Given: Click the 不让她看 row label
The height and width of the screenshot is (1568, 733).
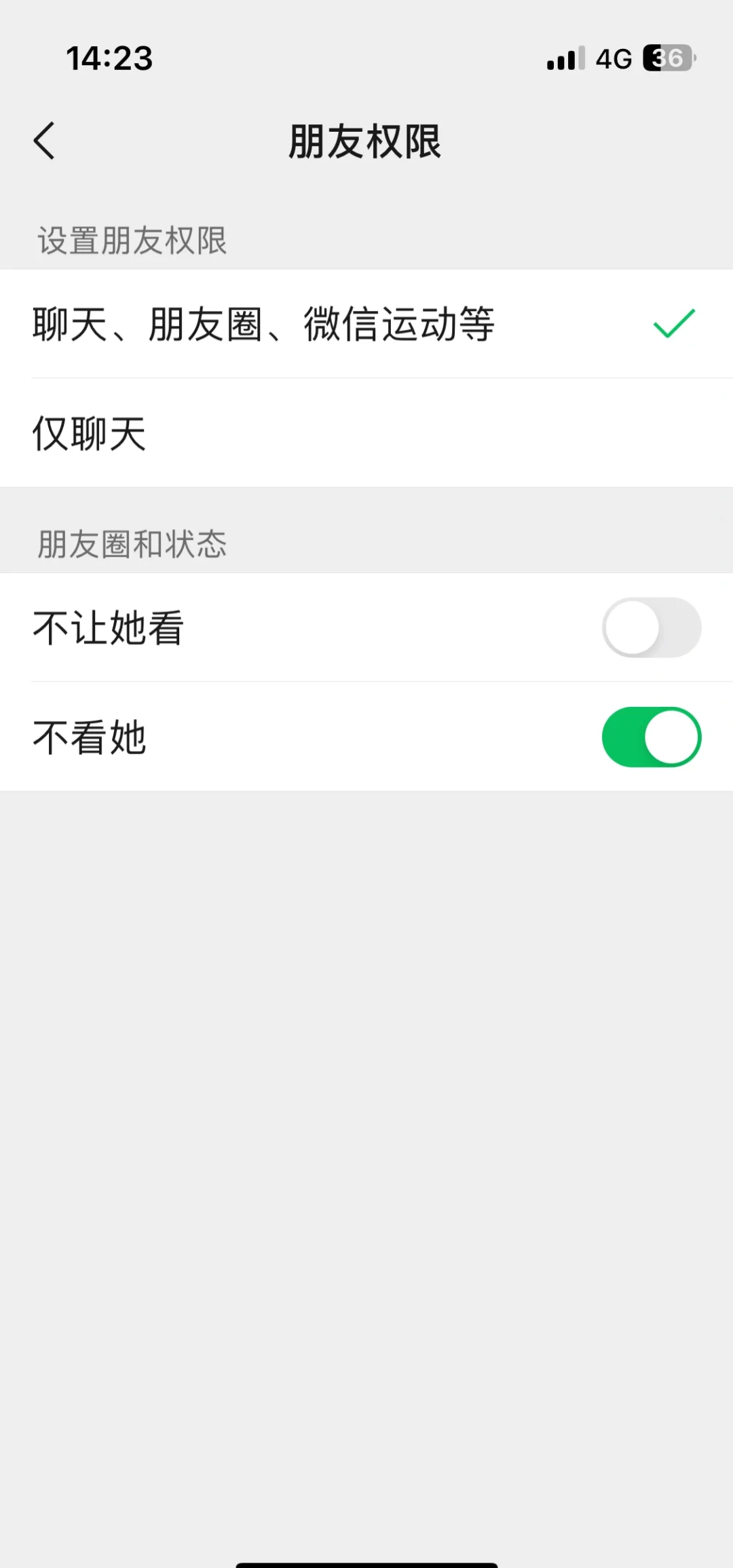Looking at the screenshot, I should [x=107, y=627].
